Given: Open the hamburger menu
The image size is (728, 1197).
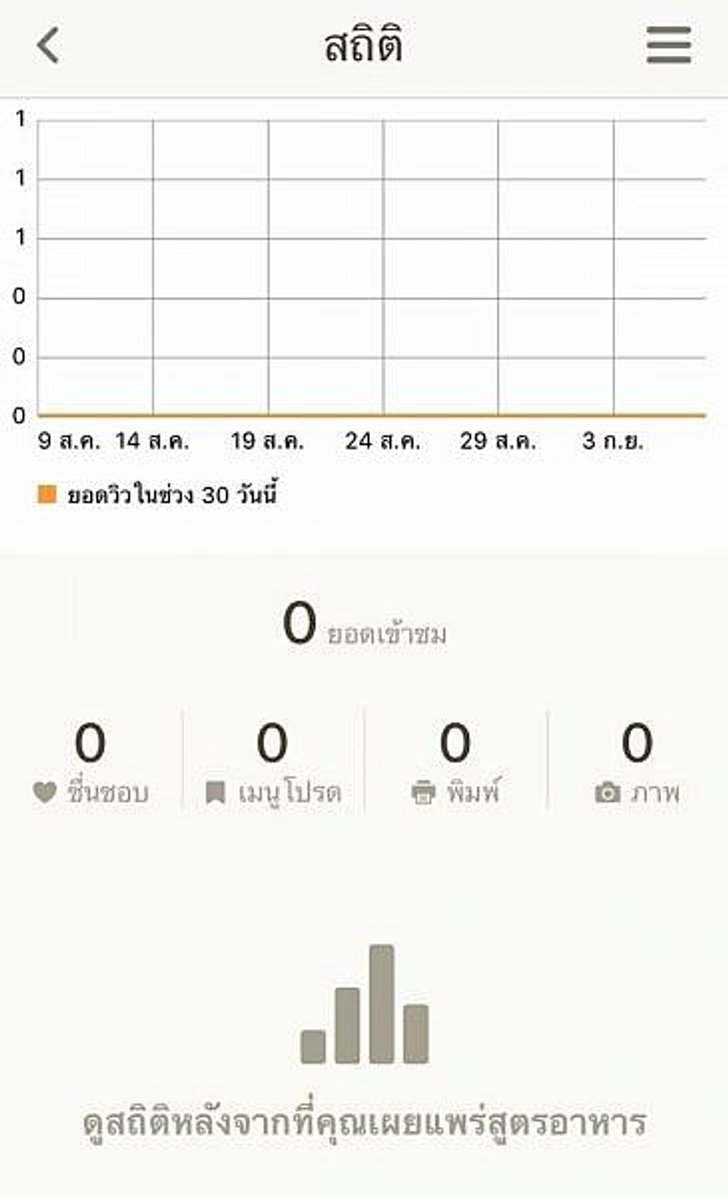Looking at the screenshot, I should point(668,45).
